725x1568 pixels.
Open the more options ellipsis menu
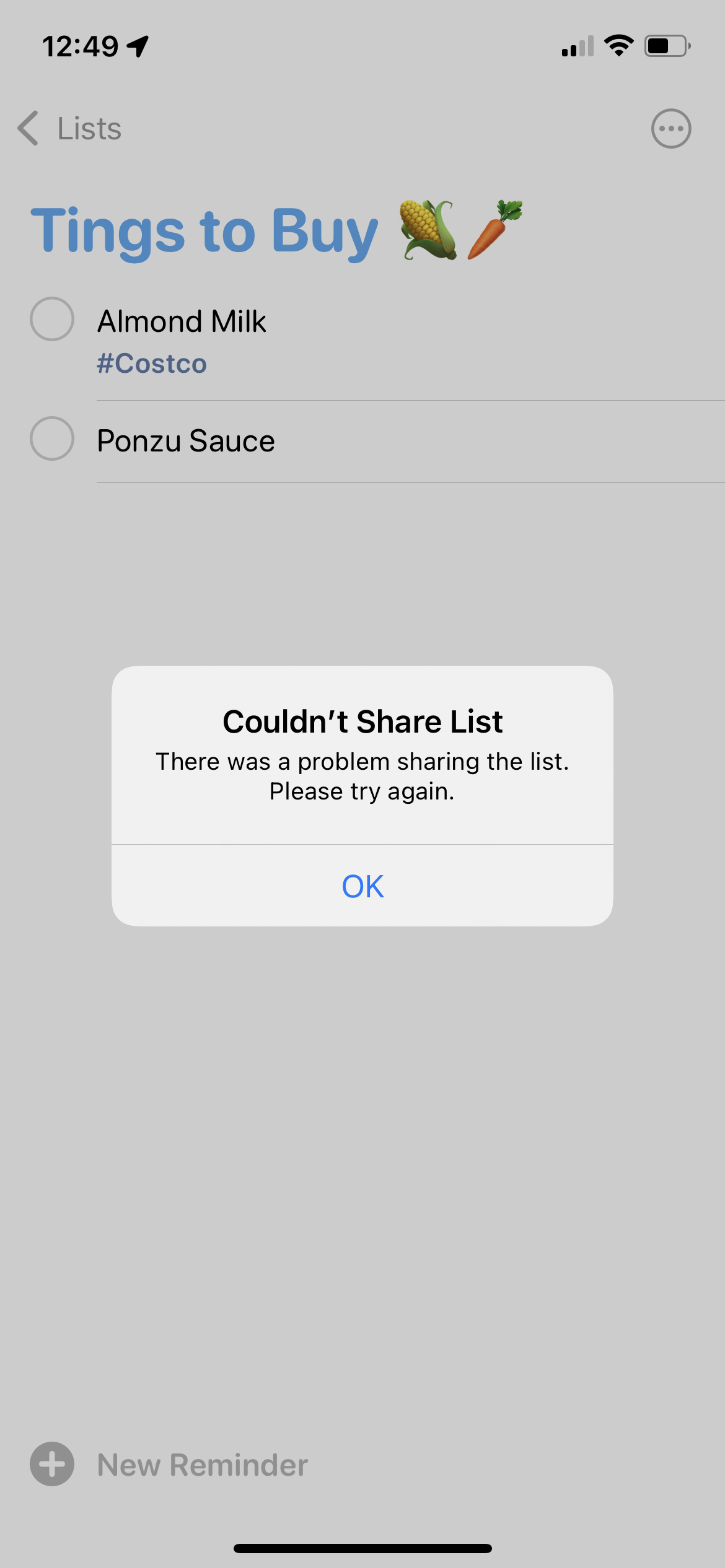(x=670, y=129)
